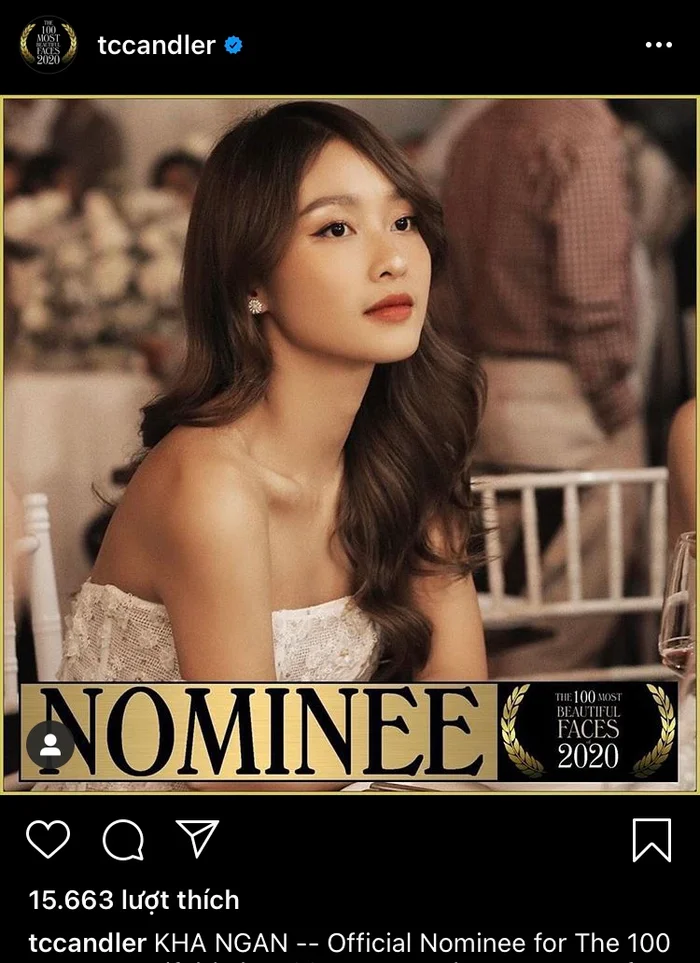The image size is (700, 963).
Task: View the 15.663 likes list
Action: (134, 900)
